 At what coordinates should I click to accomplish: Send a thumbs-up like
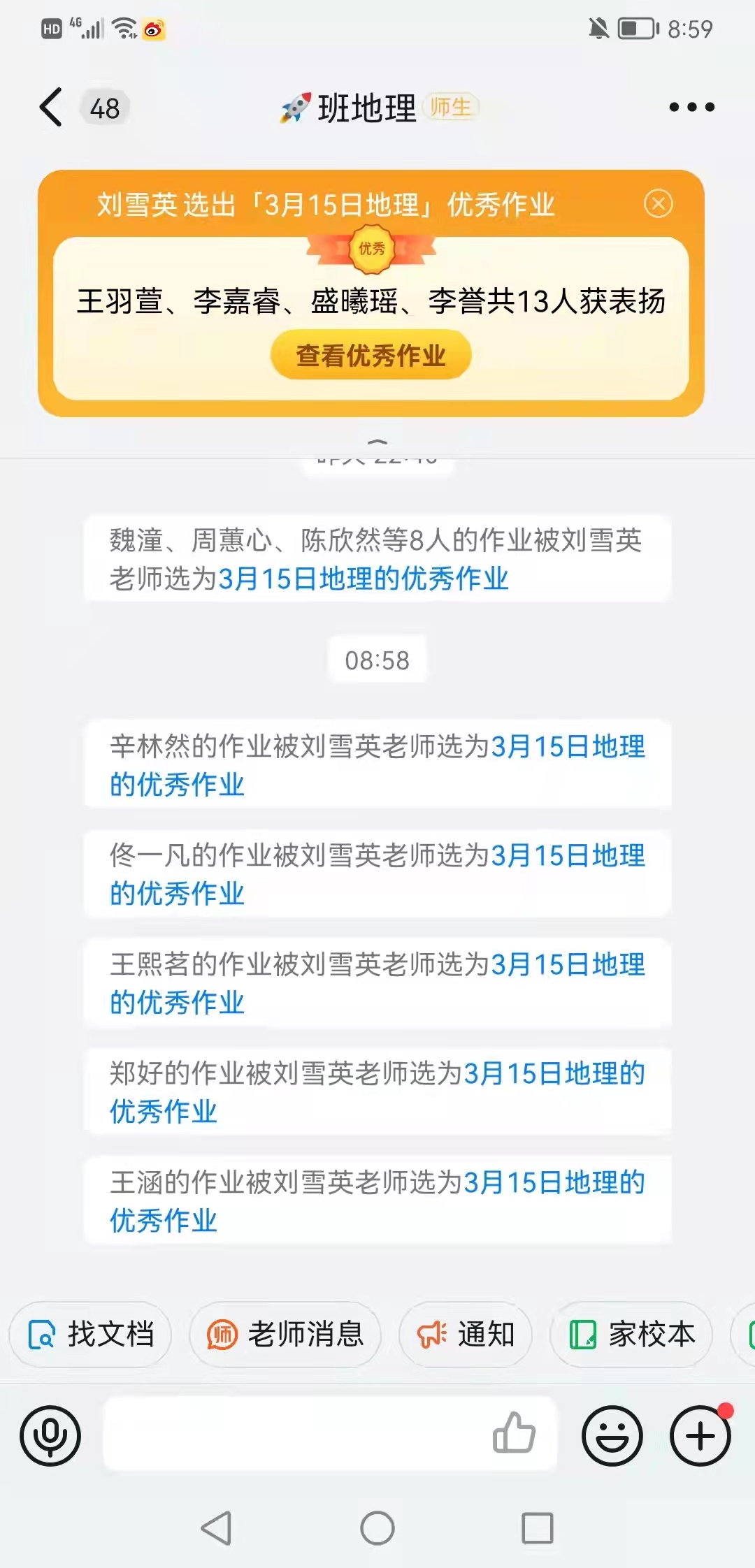514,1434
